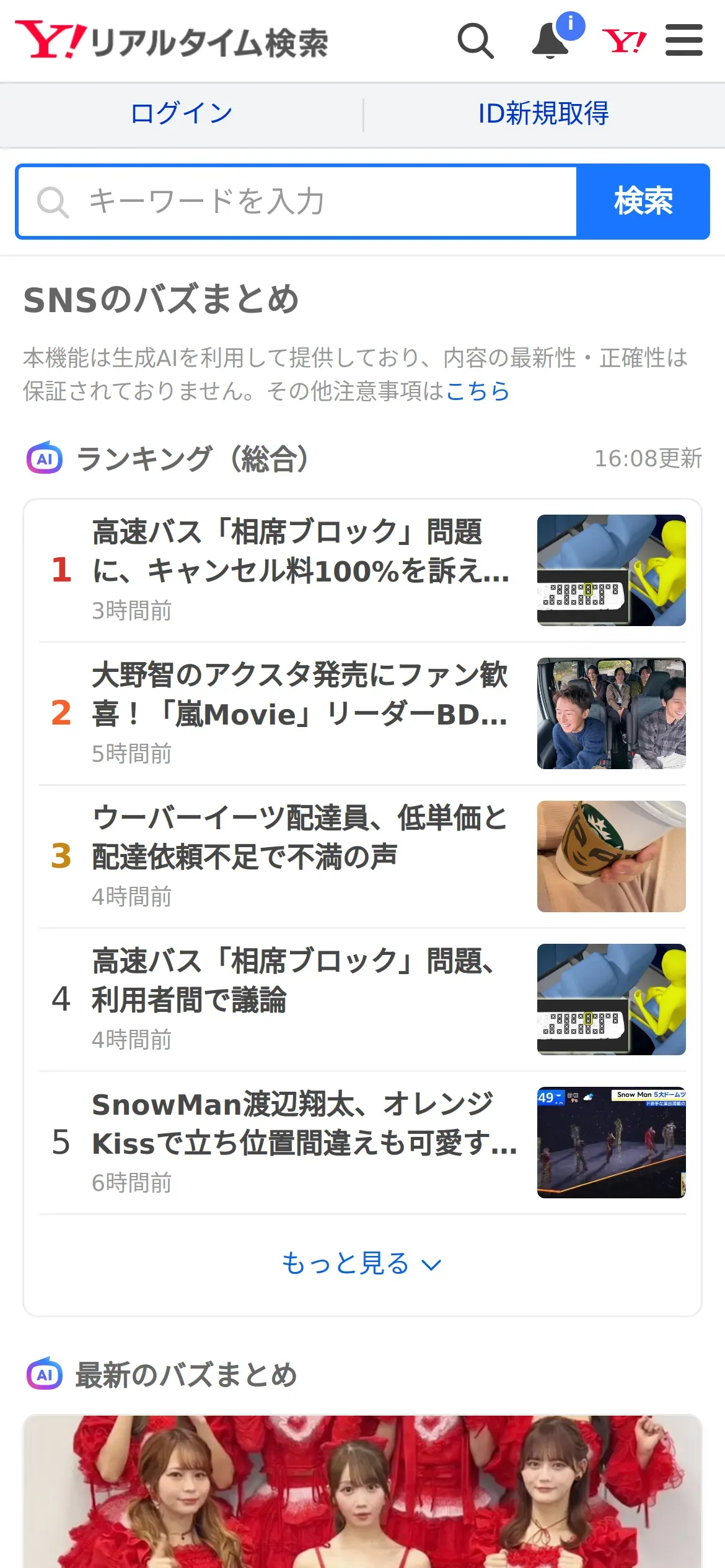Open rank 3 ウーバーイーツ配達員 story
Screen dimensions: 725x1568
pyautogui.click(x=362, y=856)
